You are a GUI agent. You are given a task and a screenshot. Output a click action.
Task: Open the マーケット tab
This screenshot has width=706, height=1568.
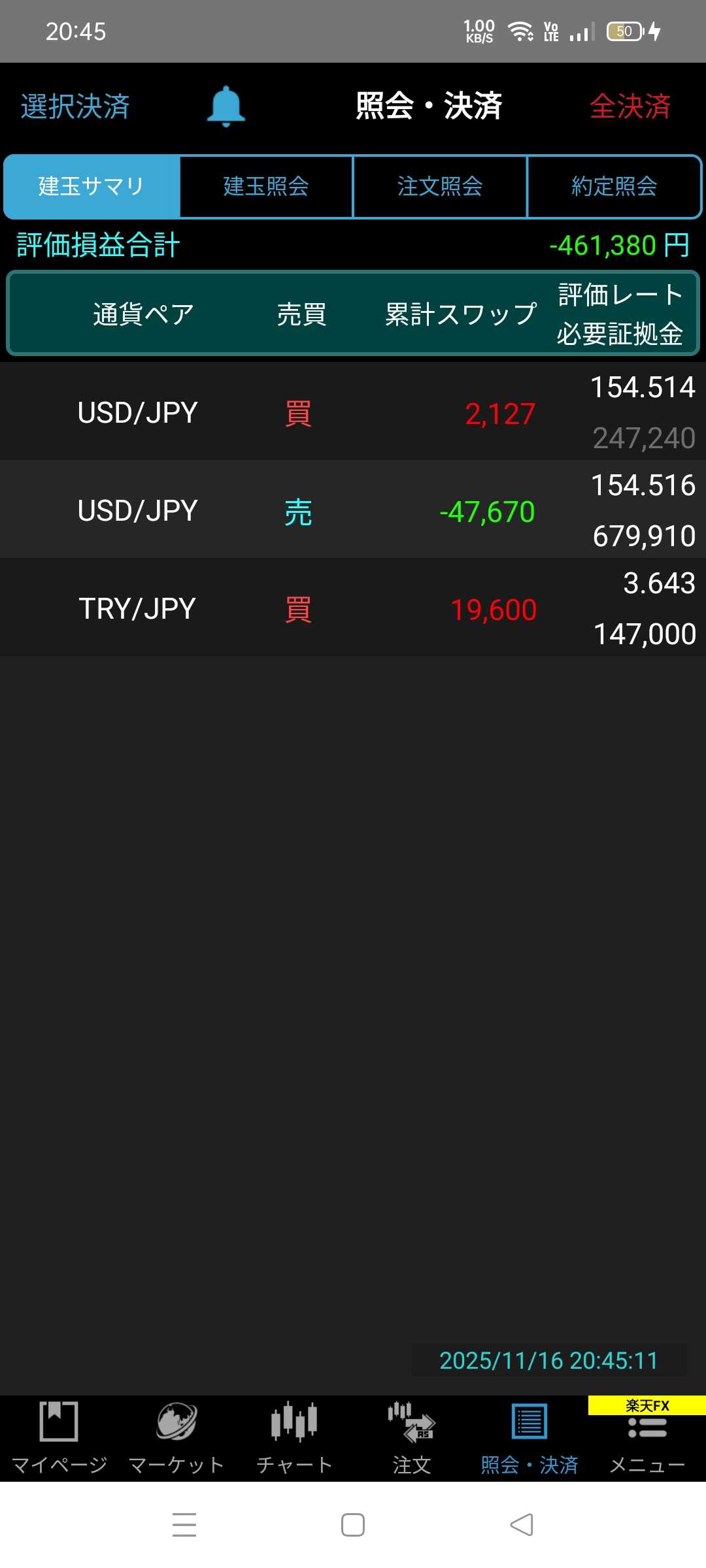[176, 1439]
